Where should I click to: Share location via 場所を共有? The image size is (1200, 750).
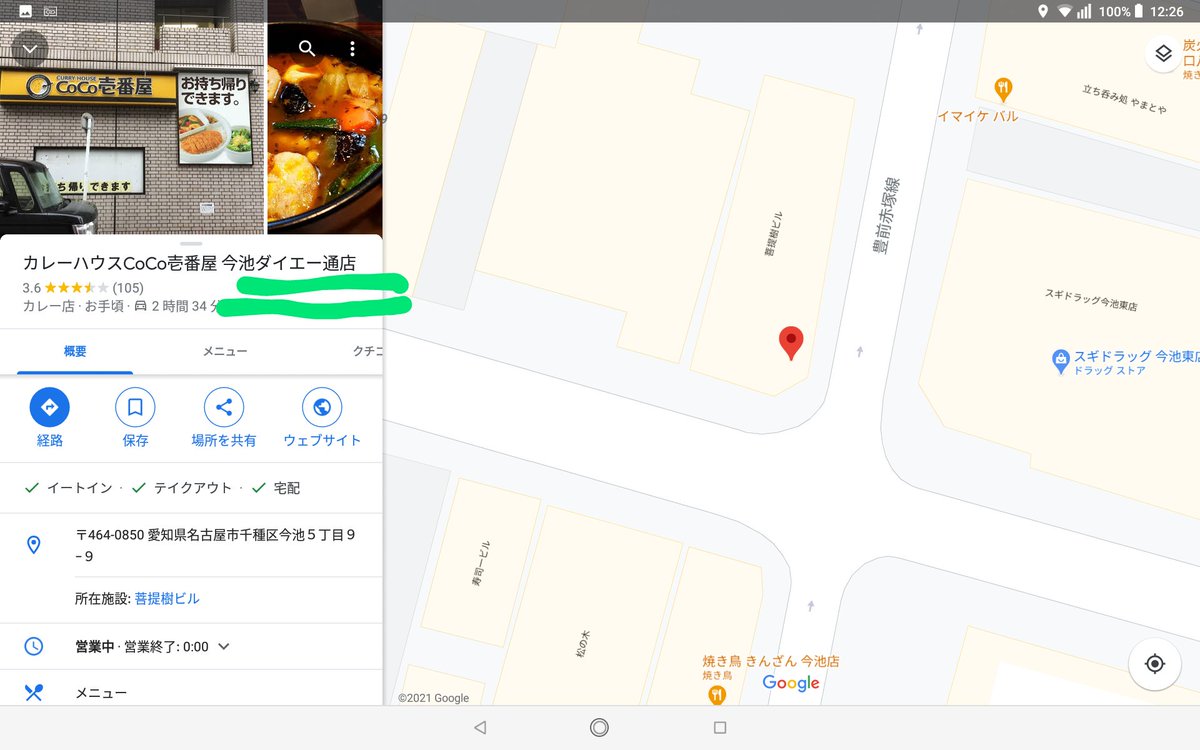[x=224, y=418]
